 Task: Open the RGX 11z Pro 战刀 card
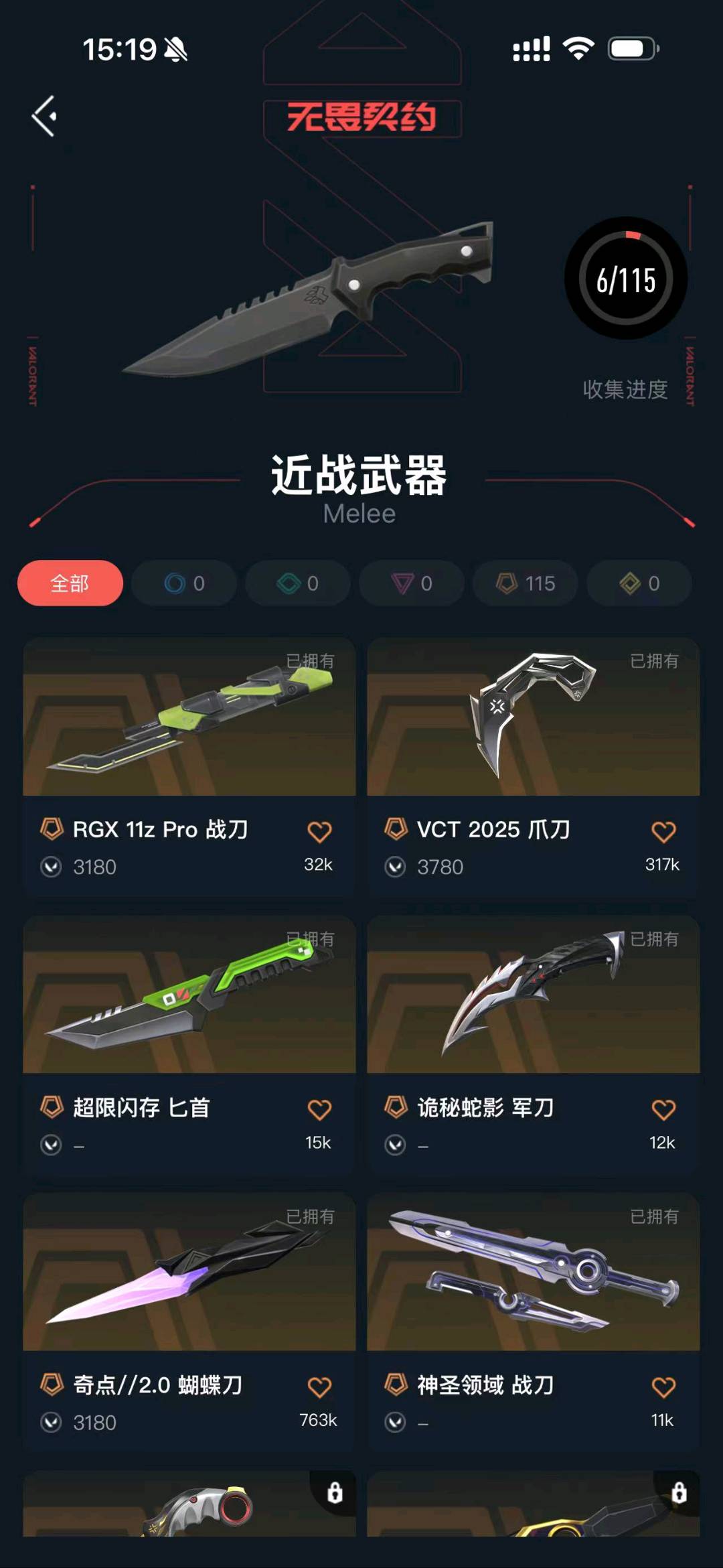(x=189, y=768)
